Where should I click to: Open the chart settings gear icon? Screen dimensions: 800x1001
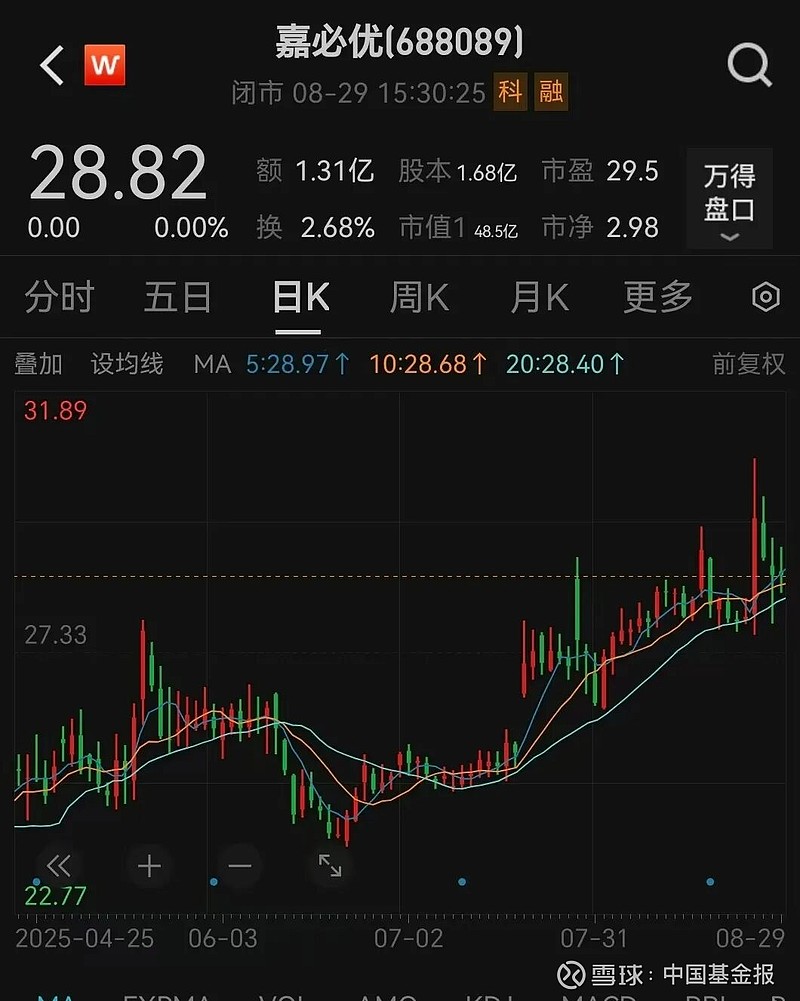[766, 297]
